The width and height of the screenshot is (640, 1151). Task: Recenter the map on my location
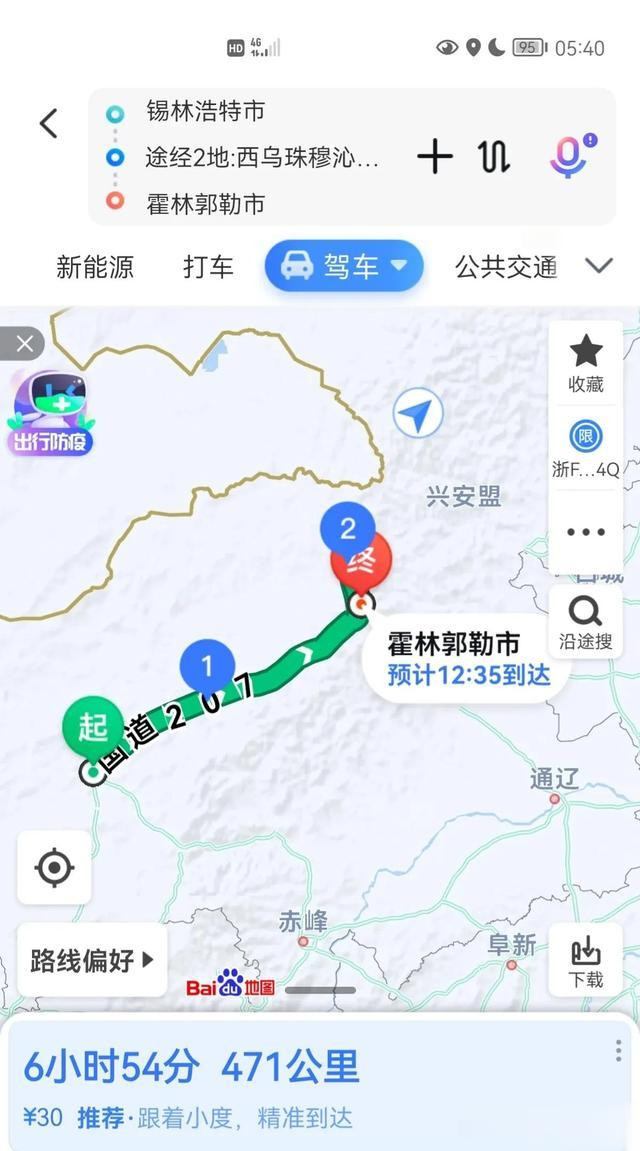tap(54, 868)
